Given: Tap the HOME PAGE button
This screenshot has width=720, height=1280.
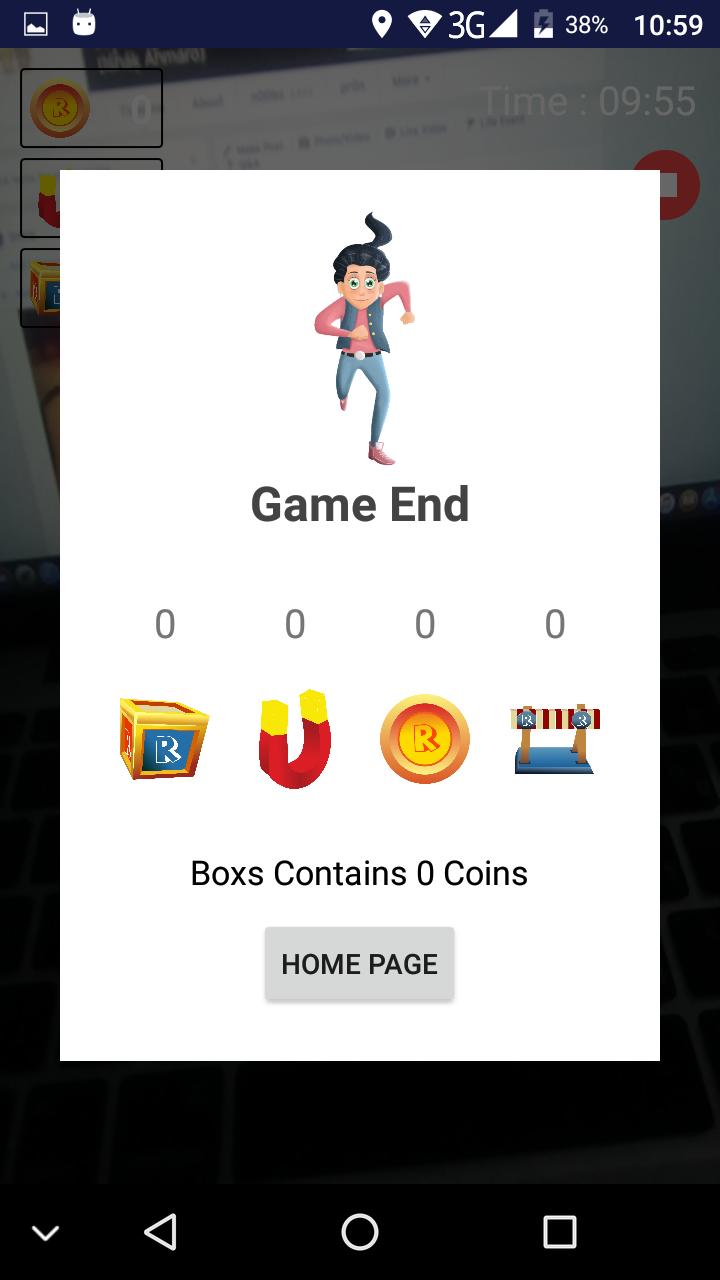Looking at the screenshot, I should 359,963.
